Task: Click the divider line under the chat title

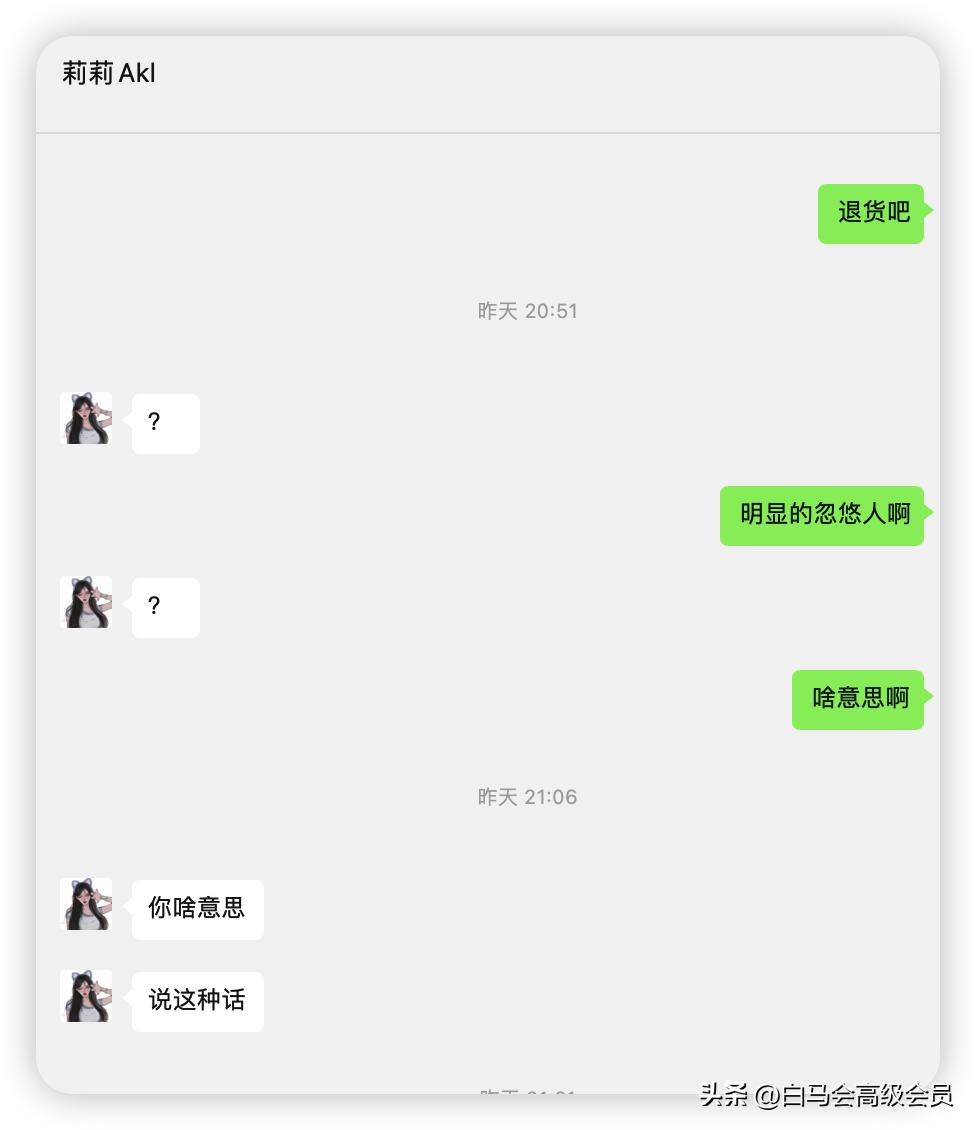Action: pyautogui.click(x=488, y=131)
